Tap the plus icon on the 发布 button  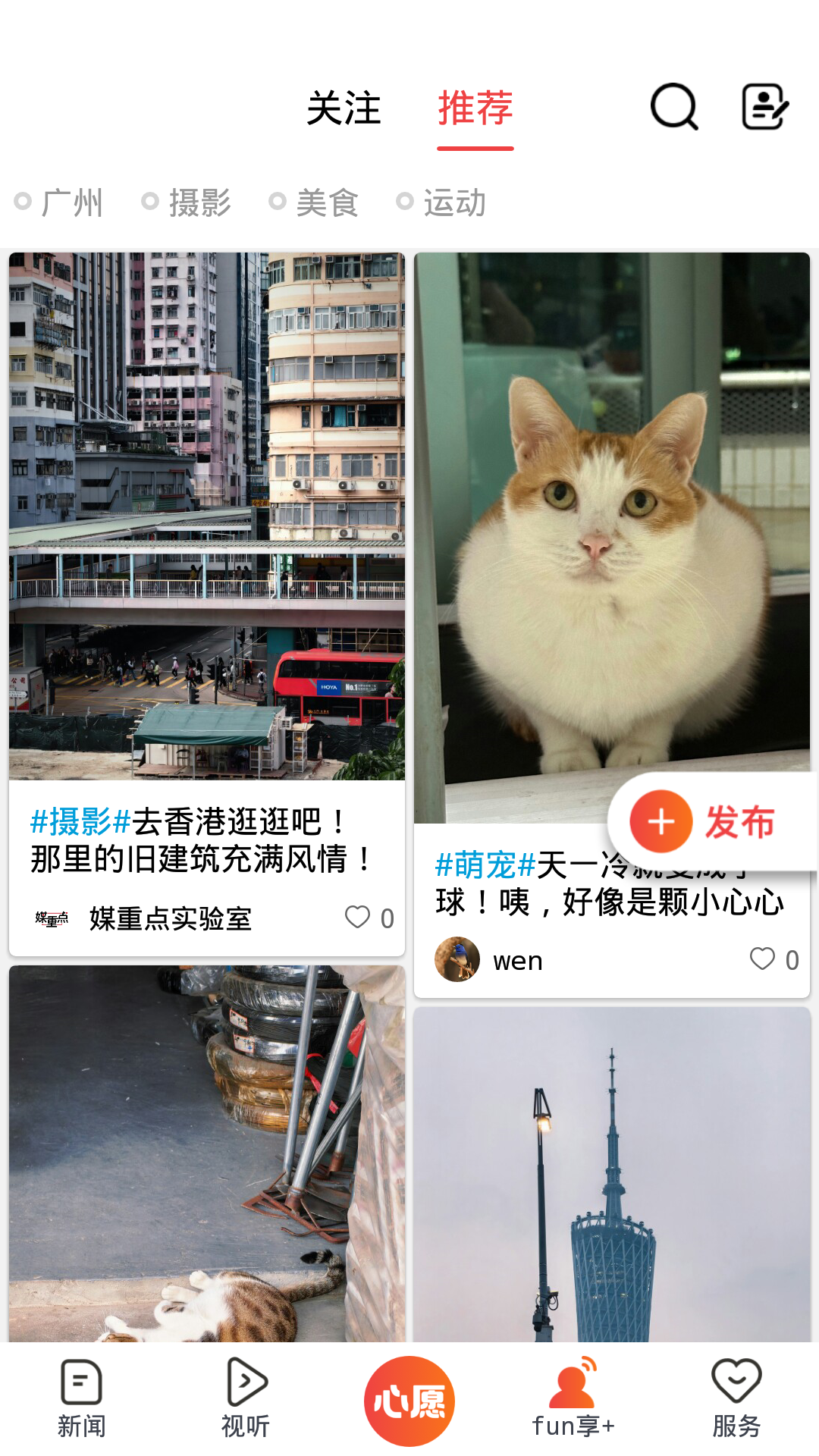(x=661, y=821)
